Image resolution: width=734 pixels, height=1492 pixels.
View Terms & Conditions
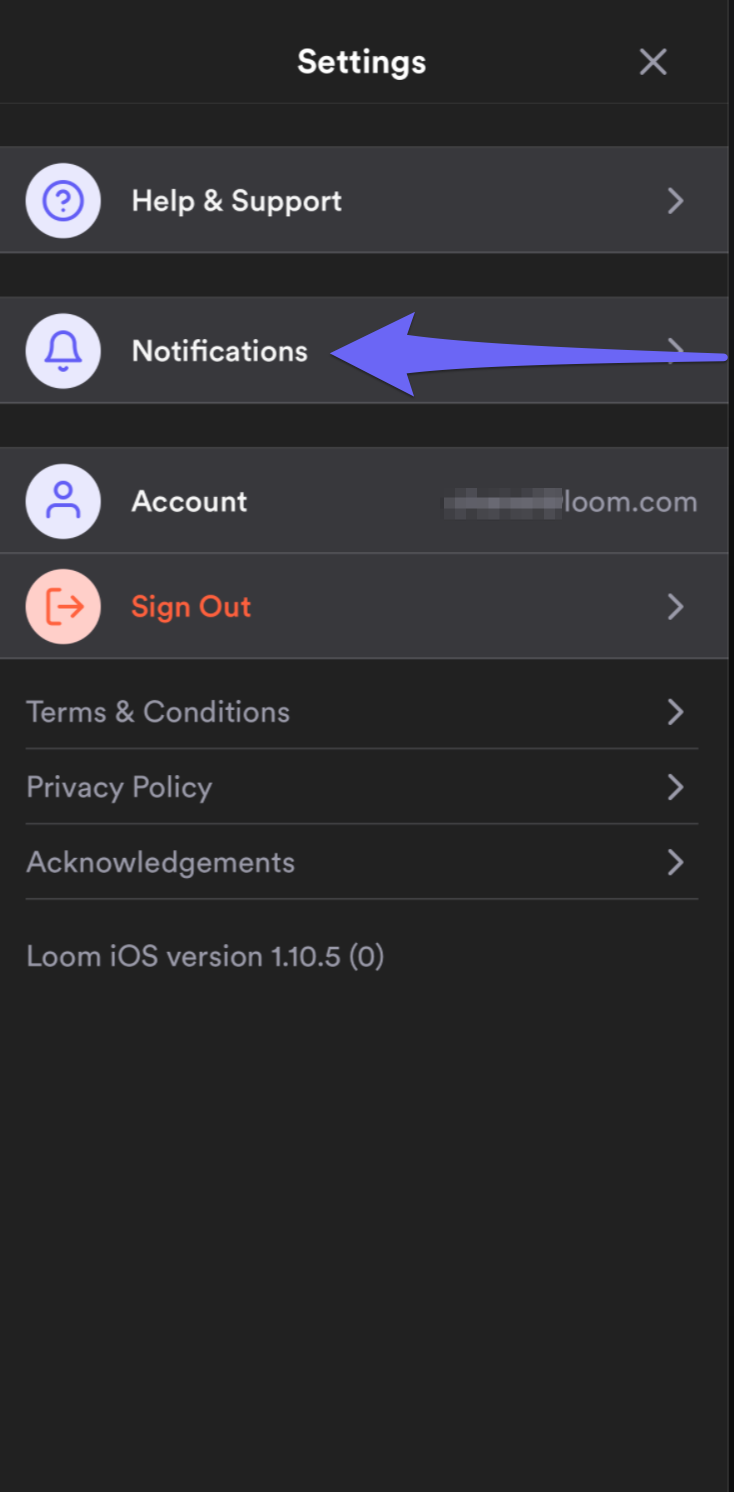pos(158,712)
